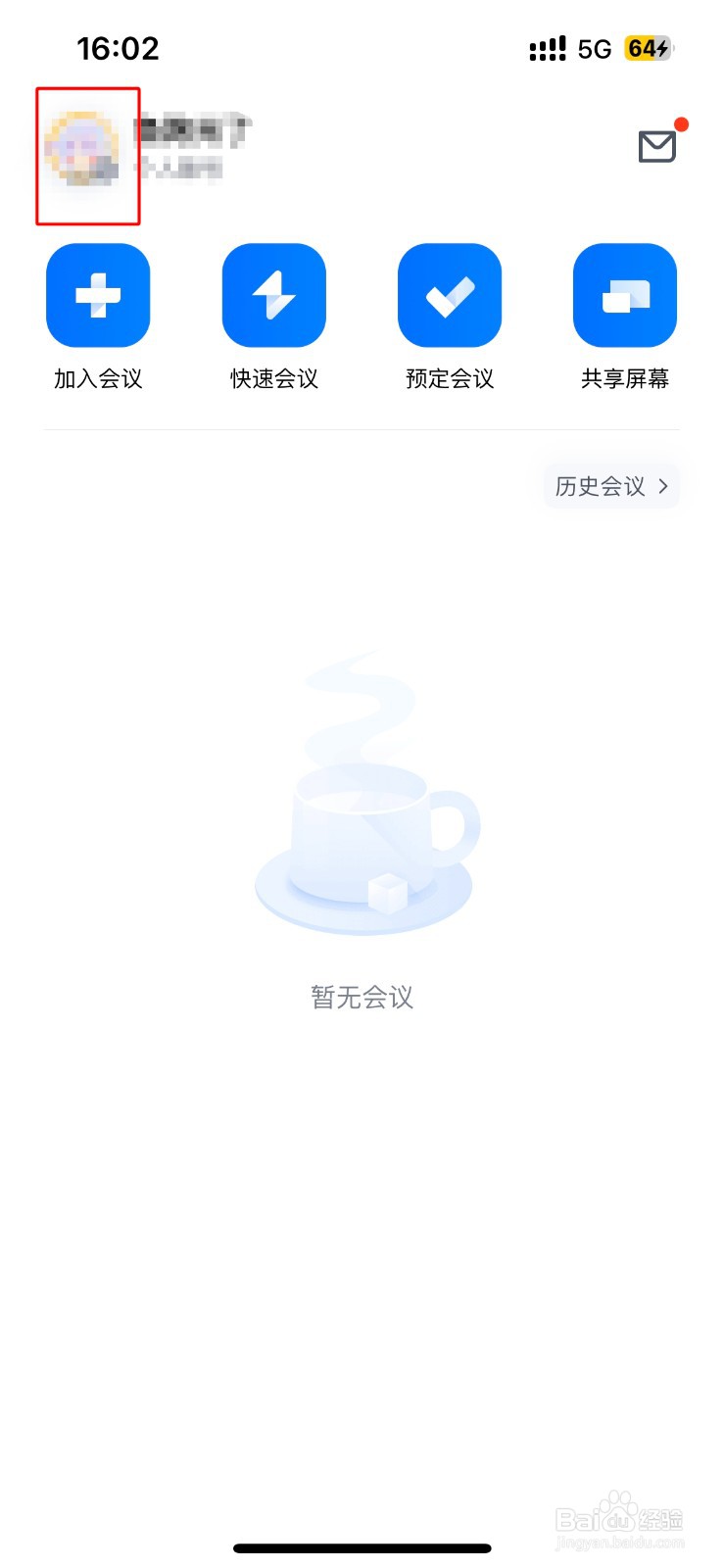
Task: Tap the checkmark icon above 预定会议
Action: 450,296
